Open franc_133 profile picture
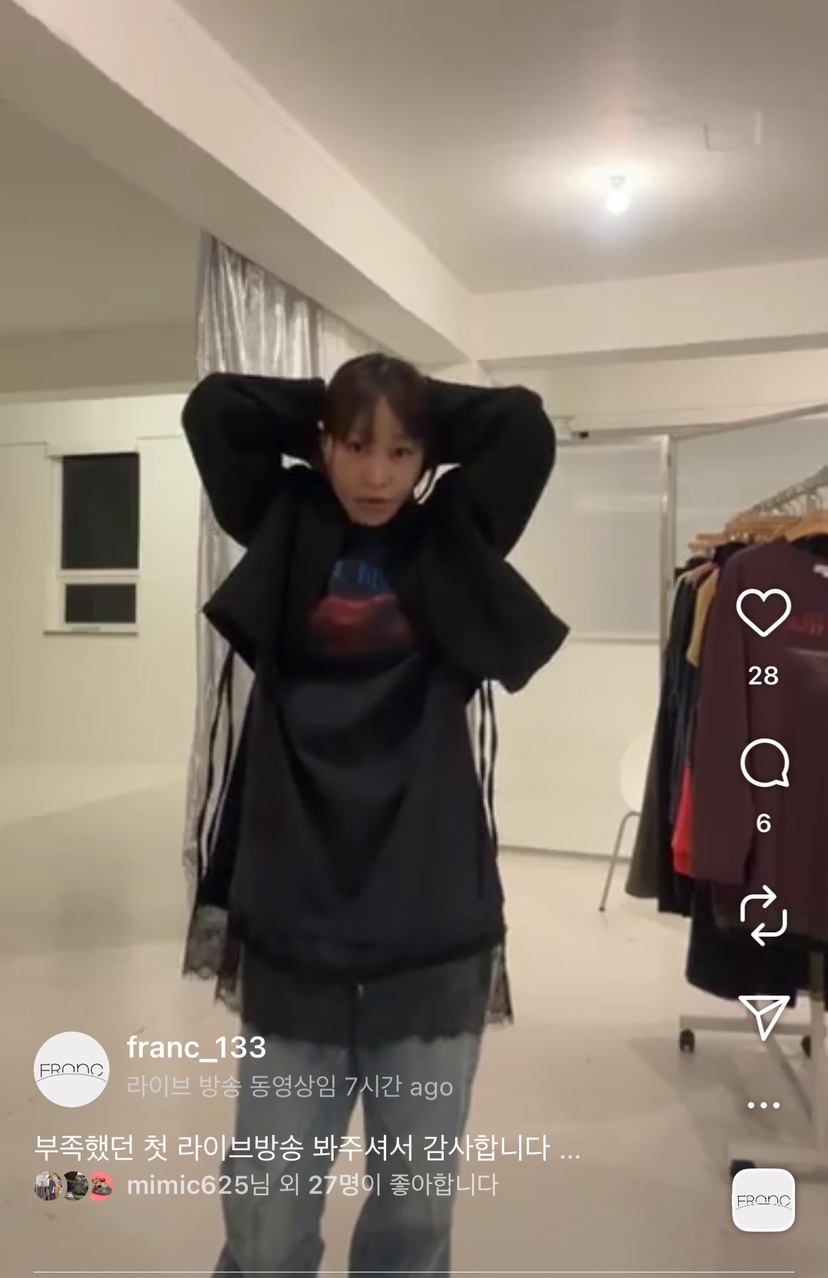The image size is (828, 1278). (72, 1069)
